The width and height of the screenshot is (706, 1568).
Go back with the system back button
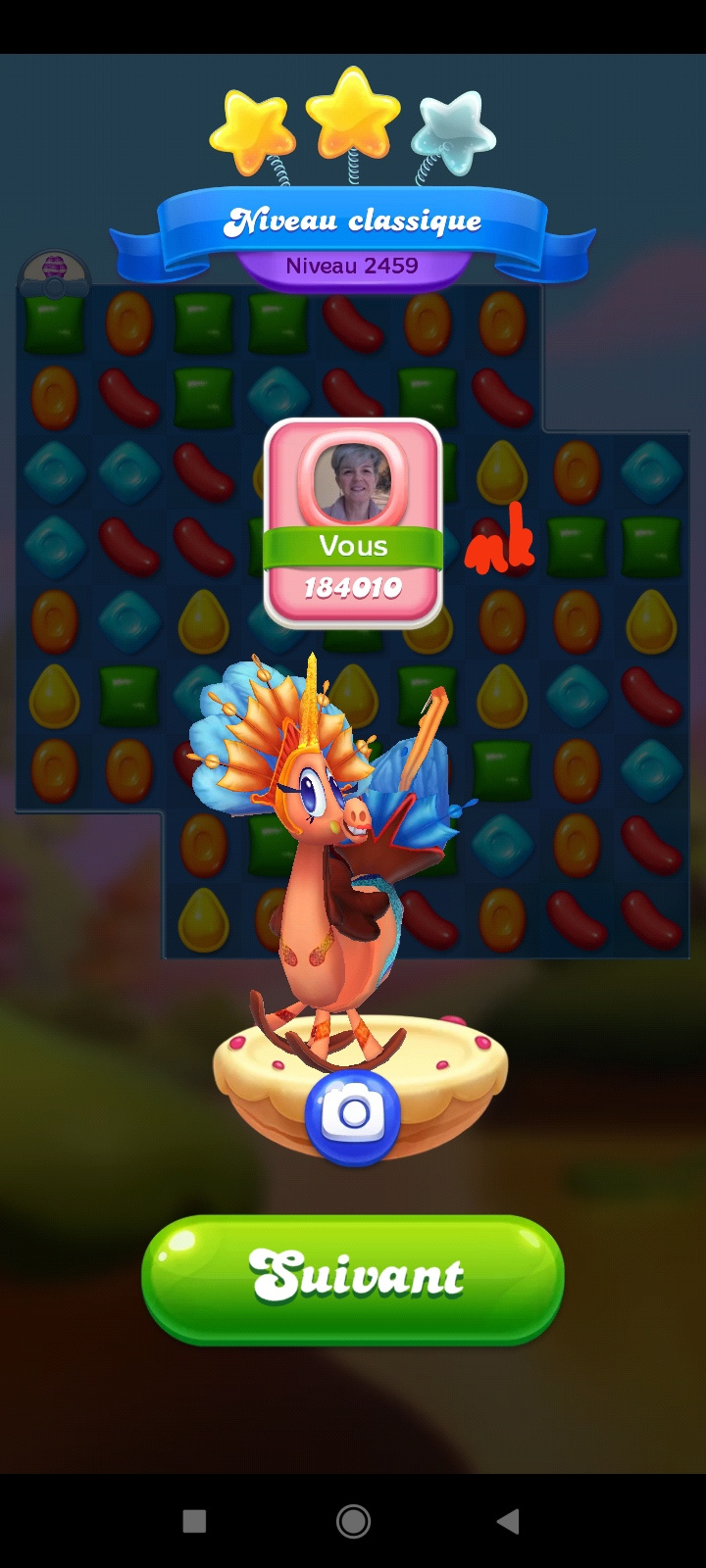508,1521
